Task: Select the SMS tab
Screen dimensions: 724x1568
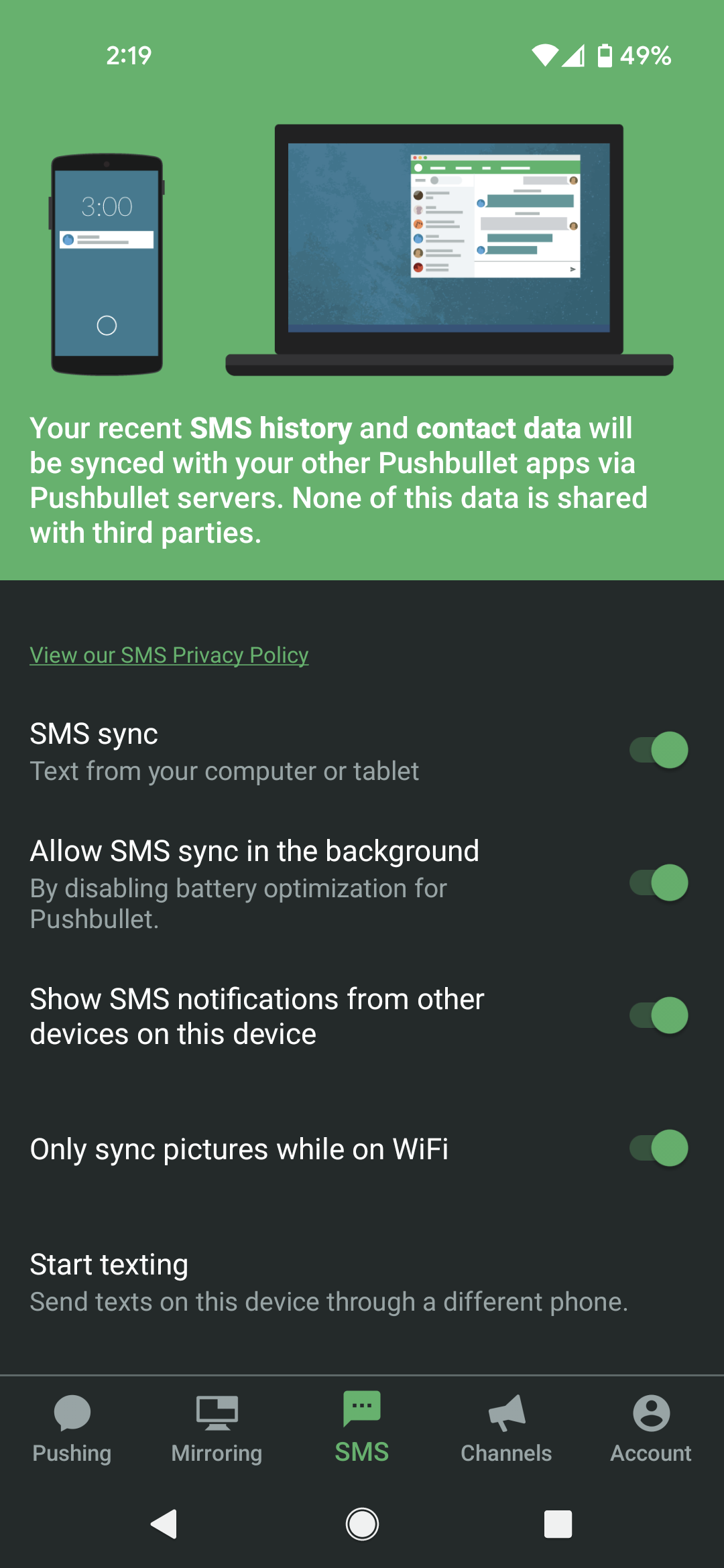Action: (x=361, y=1429)
